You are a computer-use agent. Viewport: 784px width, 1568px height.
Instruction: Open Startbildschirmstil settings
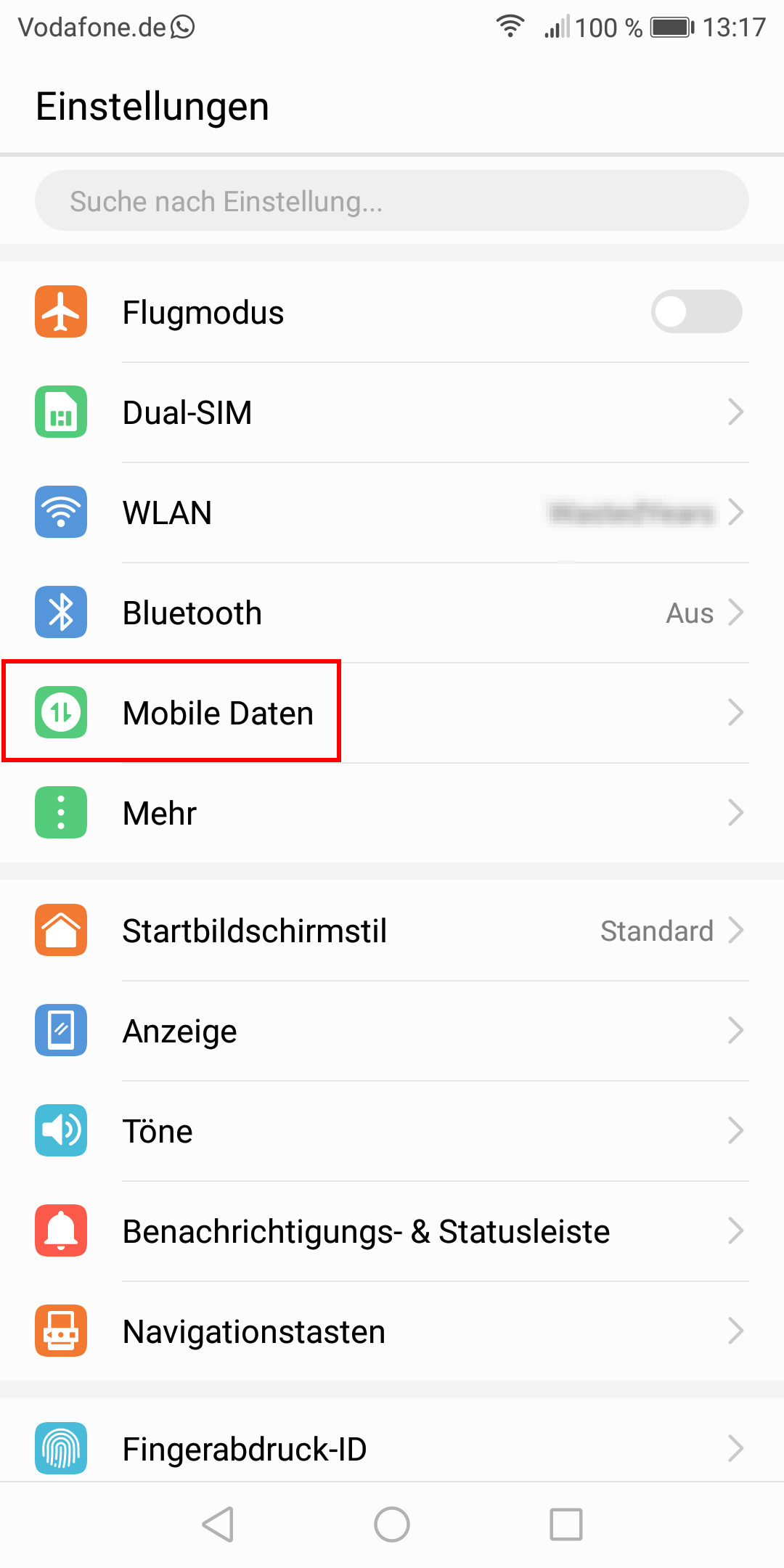(392, 931)
